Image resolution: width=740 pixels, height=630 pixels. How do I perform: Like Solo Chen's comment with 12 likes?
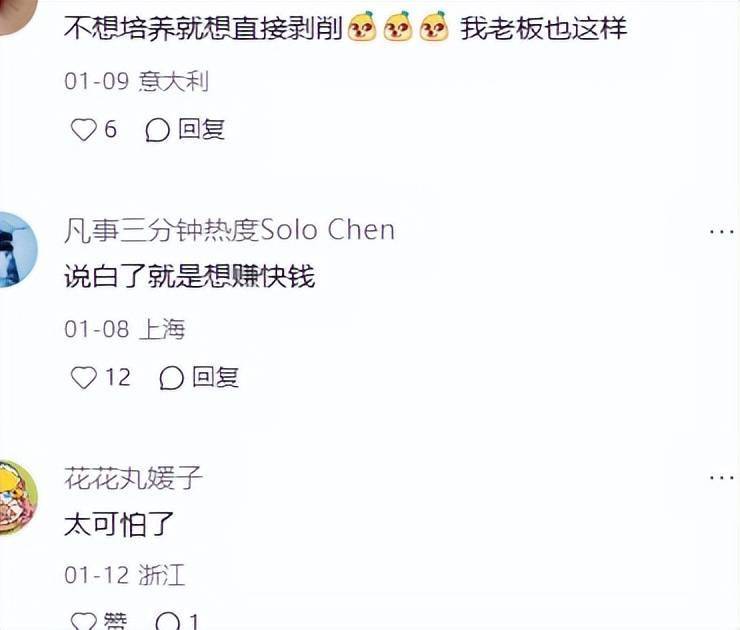pyautogui.click(x=85, y=378)
